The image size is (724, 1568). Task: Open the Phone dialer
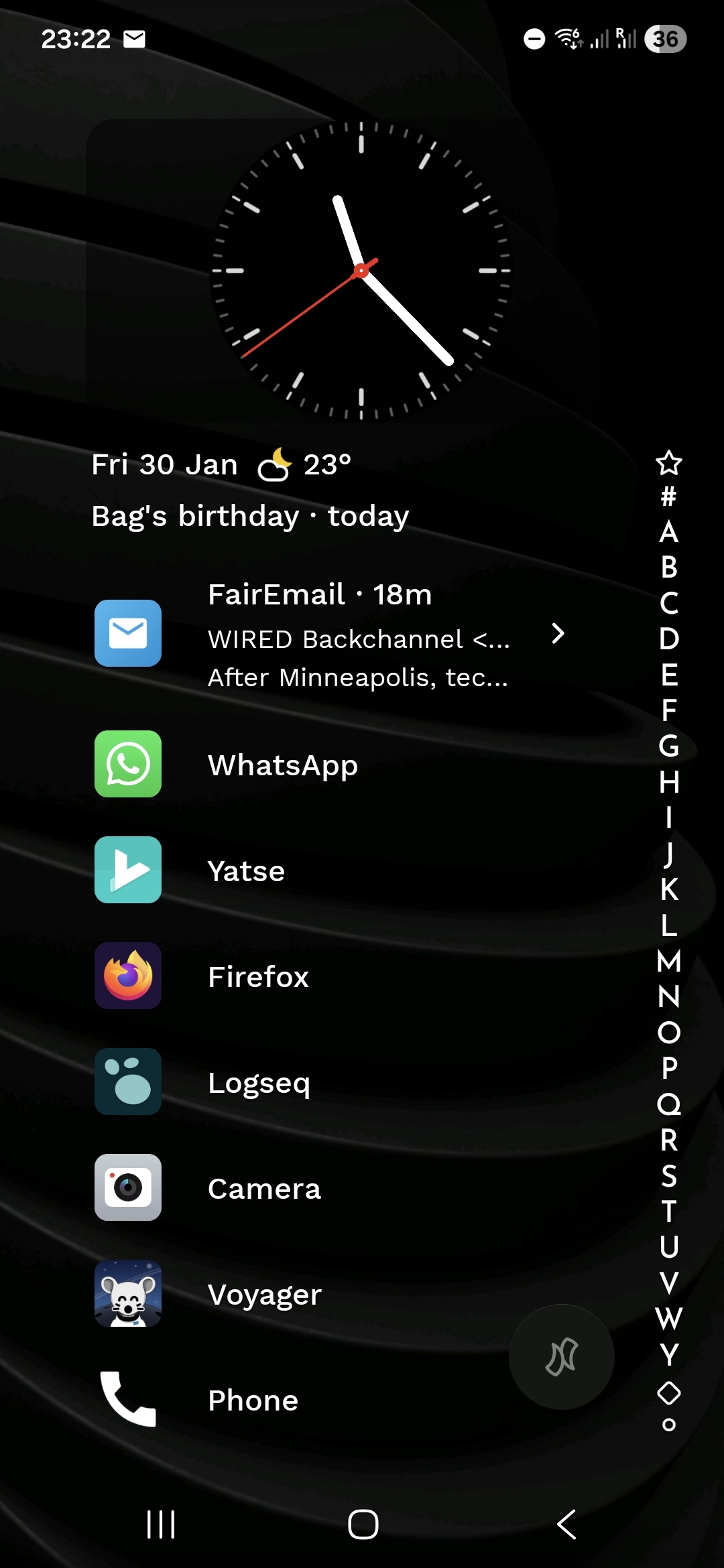pyautogui.click(x=128, y=1400)
